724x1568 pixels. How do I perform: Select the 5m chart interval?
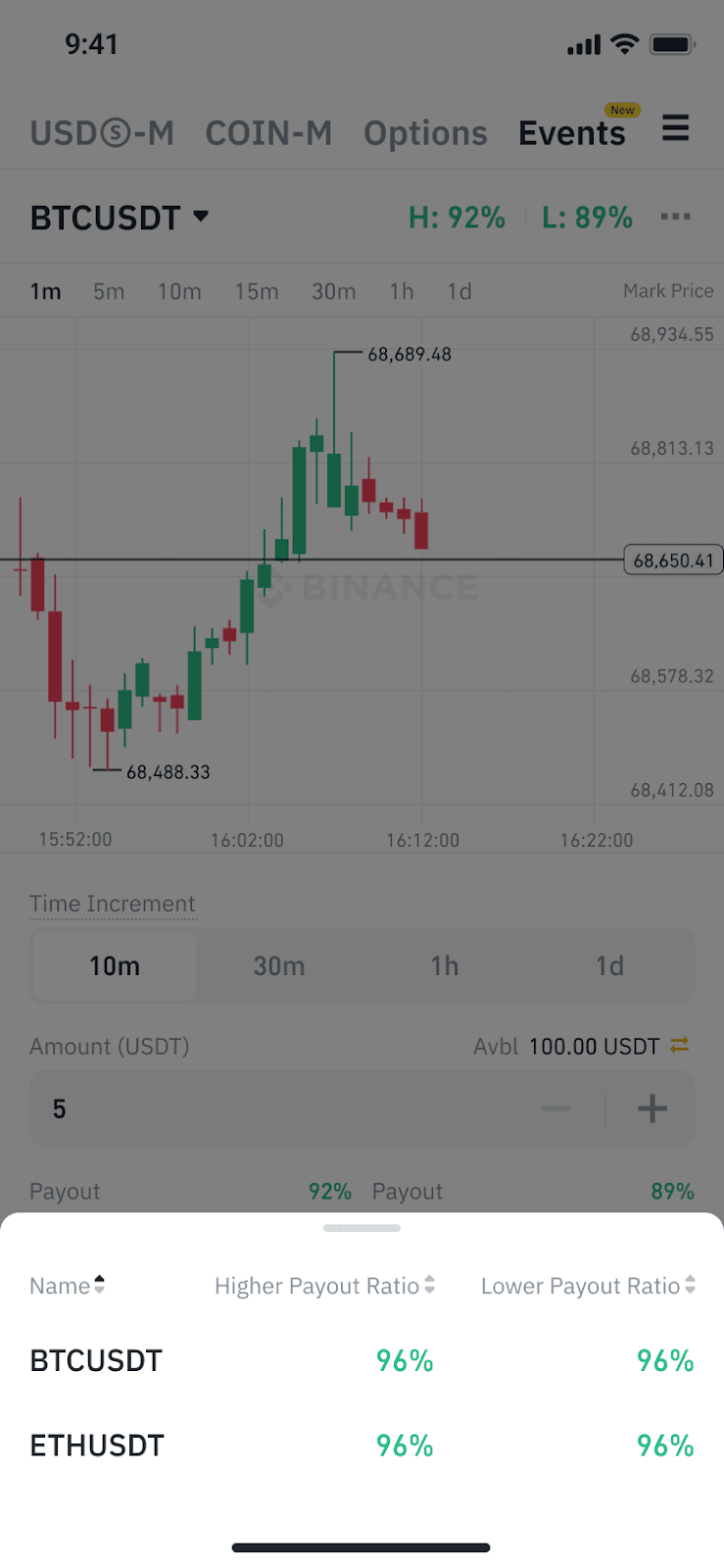(109, 291)
